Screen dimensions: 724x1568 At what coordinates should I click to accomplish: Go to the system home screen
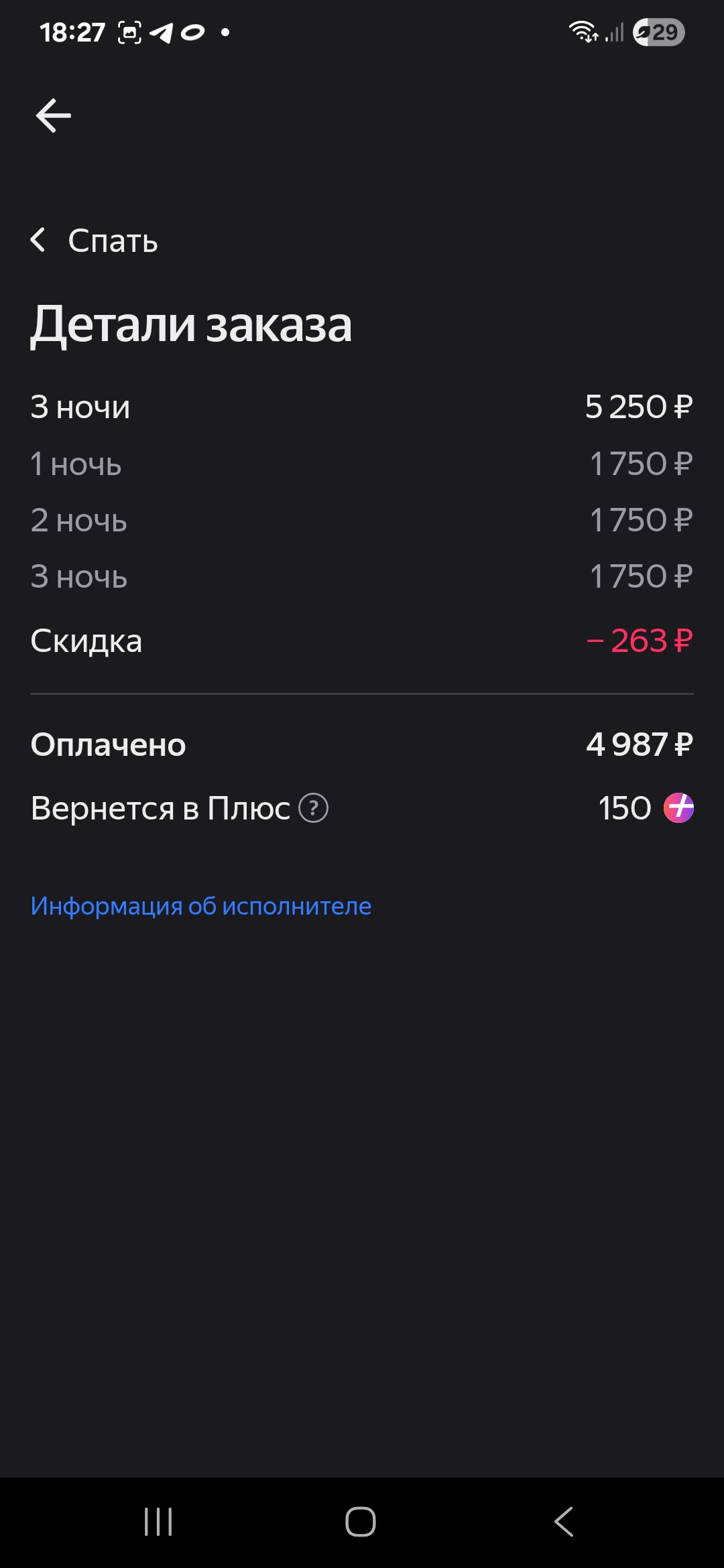(x=361, y=1522)
